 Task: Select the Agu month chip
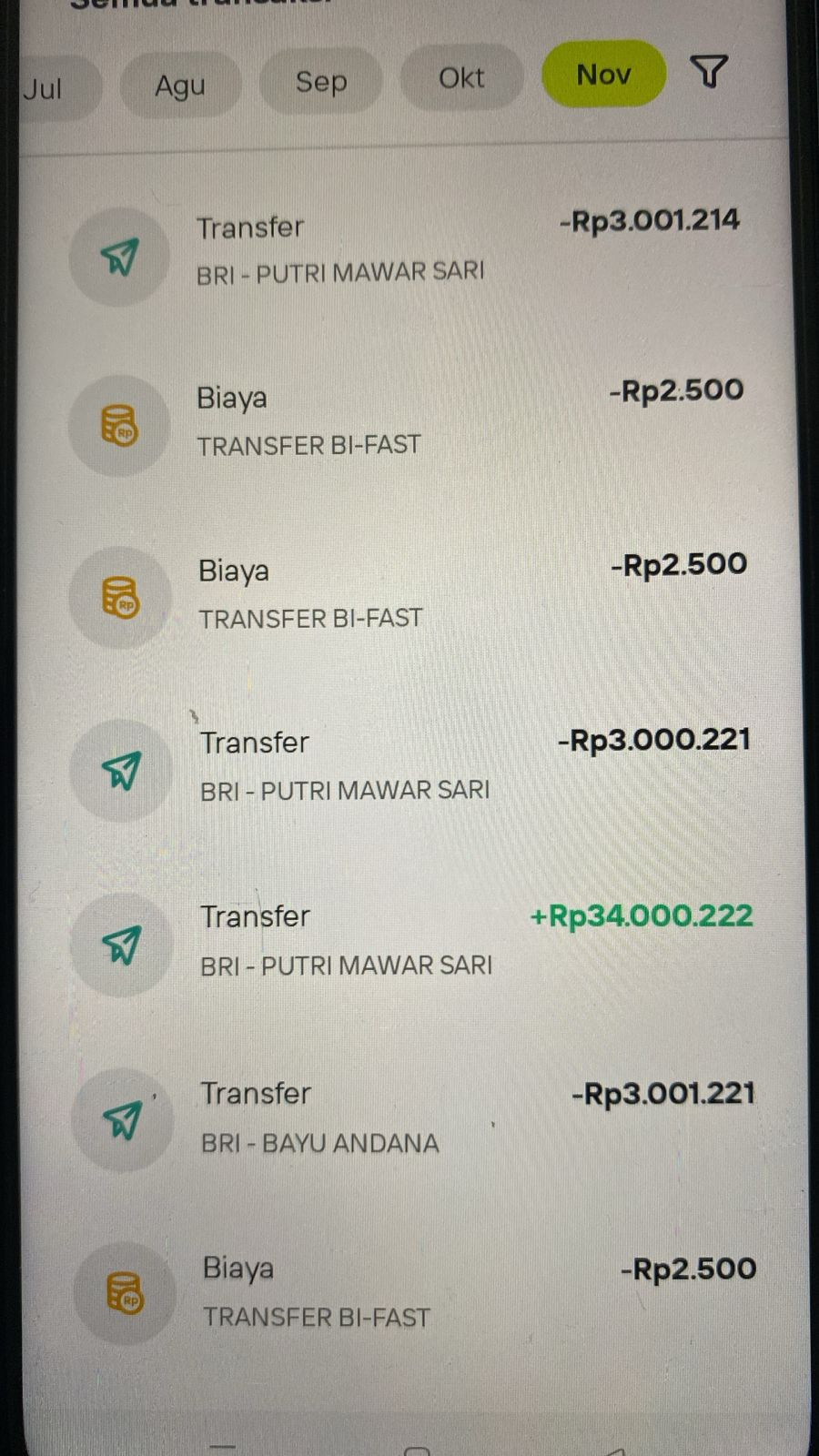point(180,85)
